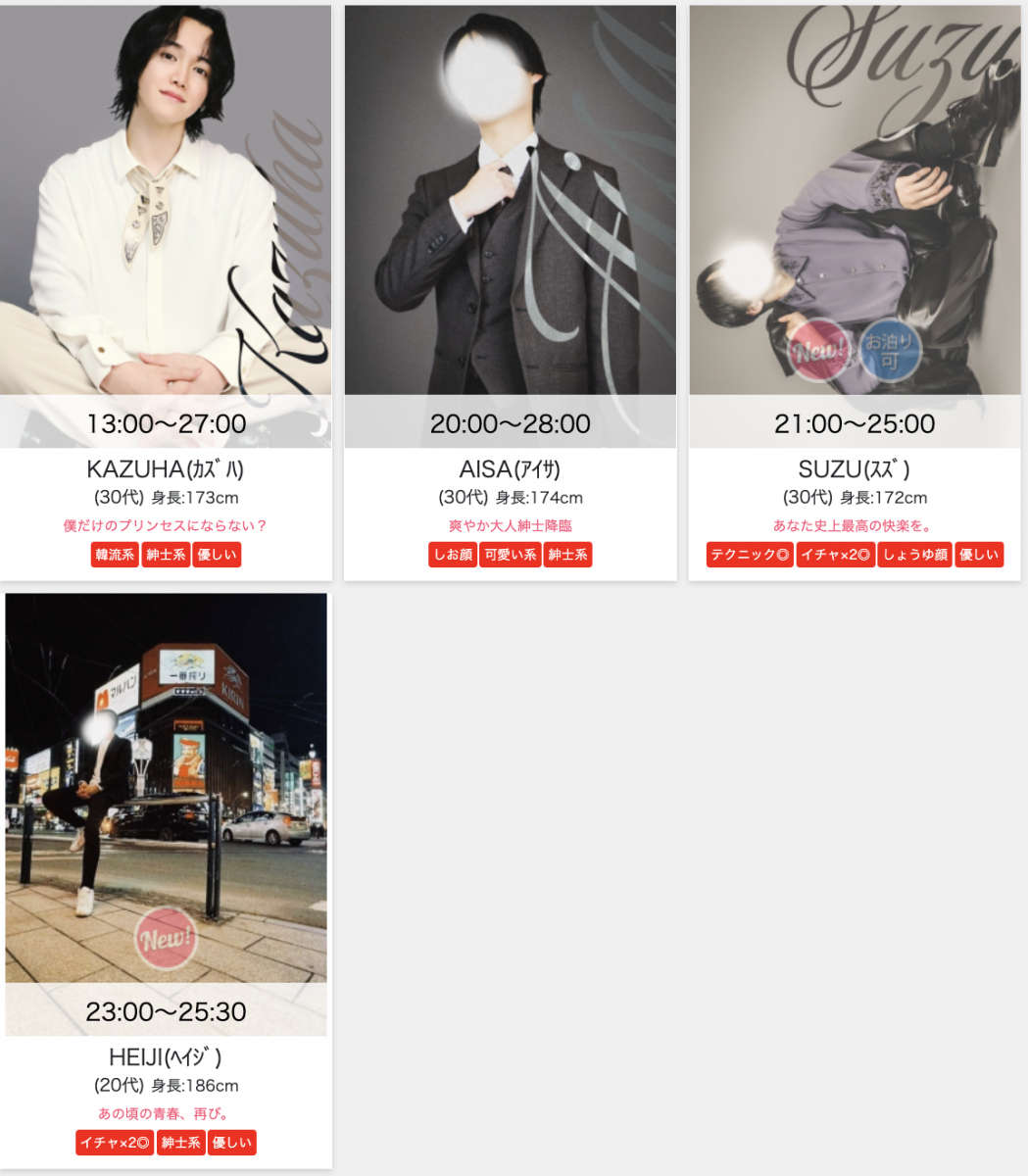The width and height of the screenshot is (1028, 1176).
Task: Tap the しょうゆ顔 tag under SUZU
Action: pos(914,555)
